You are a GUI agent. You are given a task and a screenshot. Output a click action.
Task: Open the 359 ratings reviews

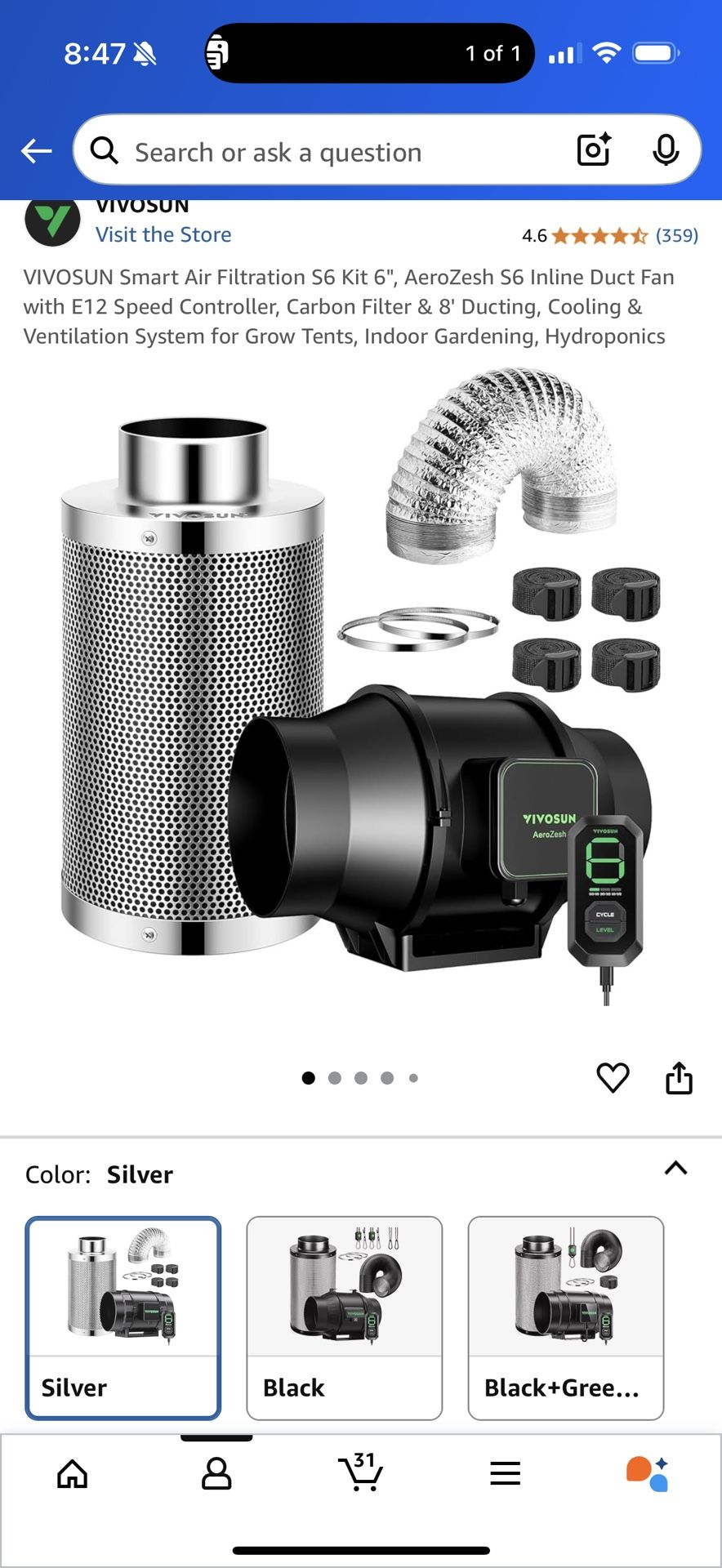(676, 236)
